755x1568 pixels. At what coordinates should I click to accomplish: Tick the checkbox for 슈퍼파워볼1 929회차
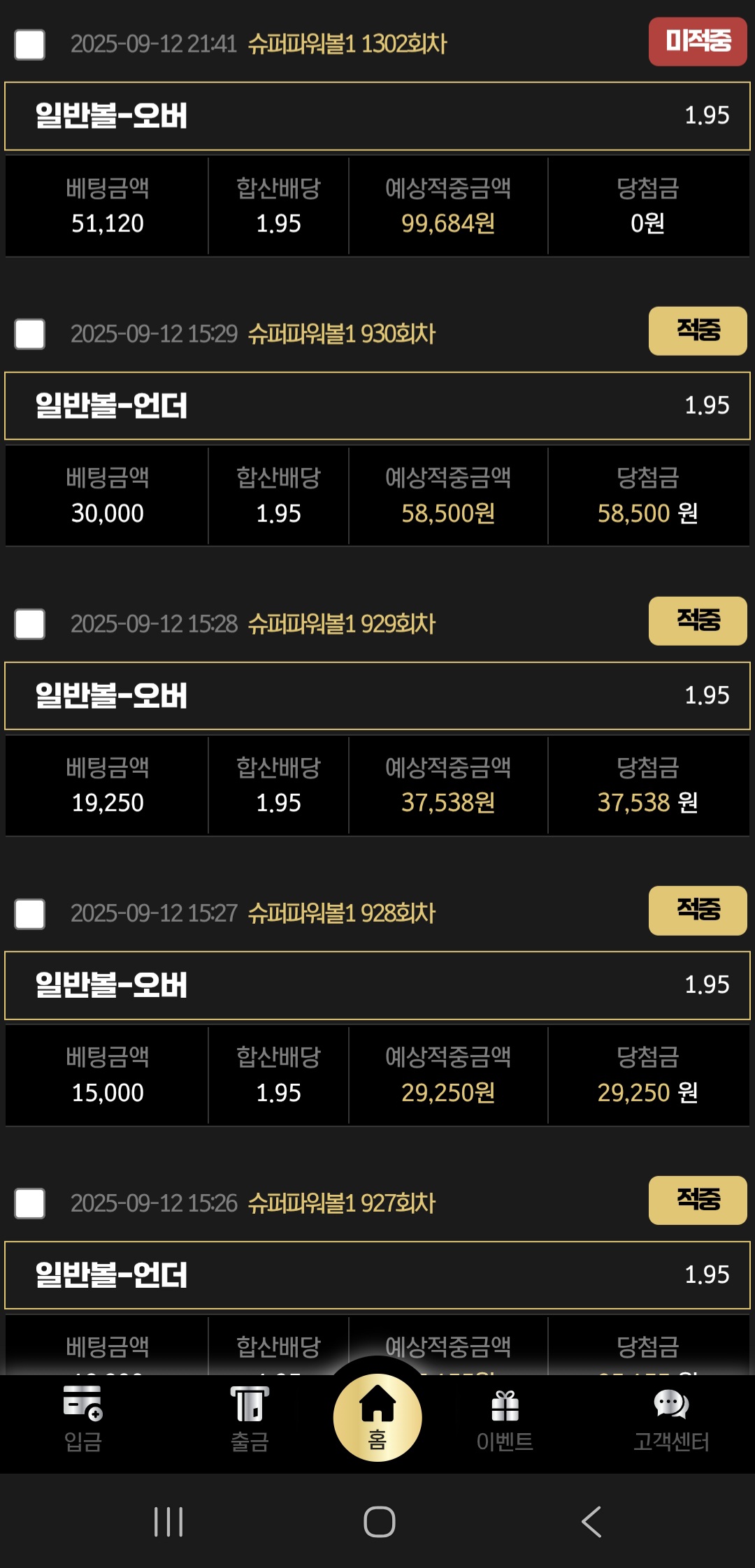(30, 624)
